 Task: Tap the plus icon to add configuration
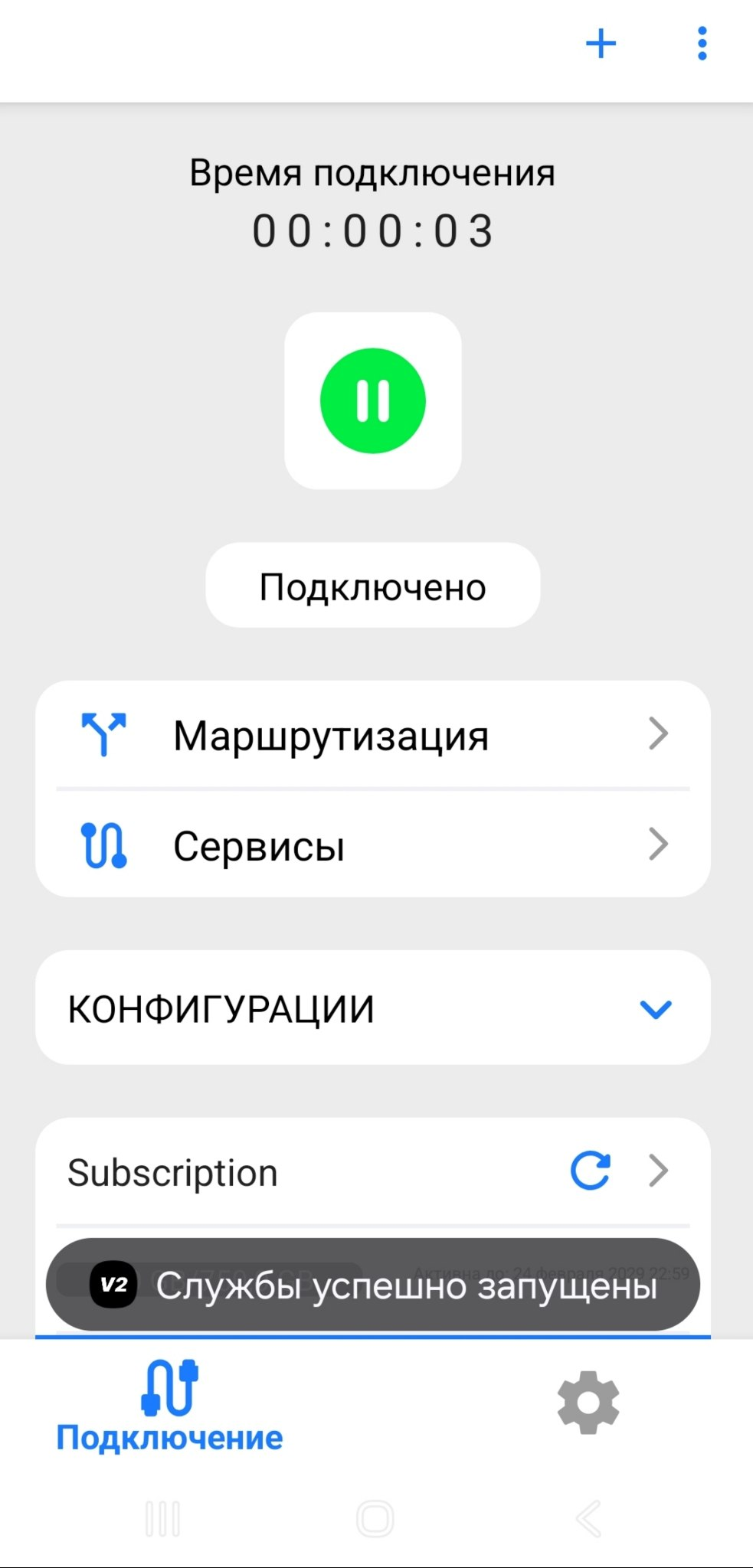click(x=601, y=44)
